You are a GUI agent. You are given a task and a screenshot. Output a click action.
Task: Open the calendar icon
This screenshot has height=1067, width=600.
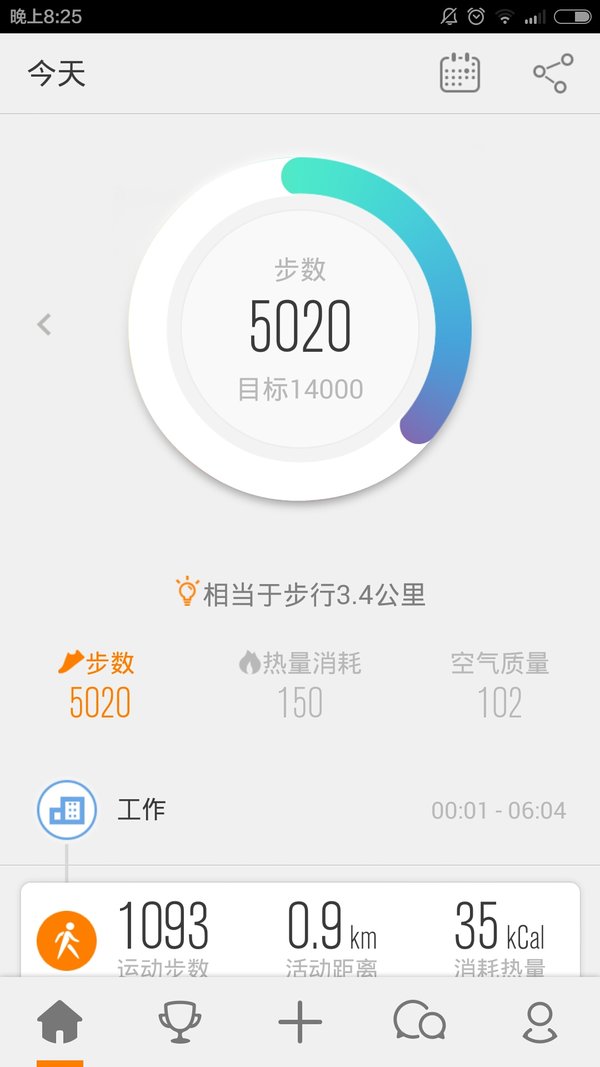click(460, 73)
